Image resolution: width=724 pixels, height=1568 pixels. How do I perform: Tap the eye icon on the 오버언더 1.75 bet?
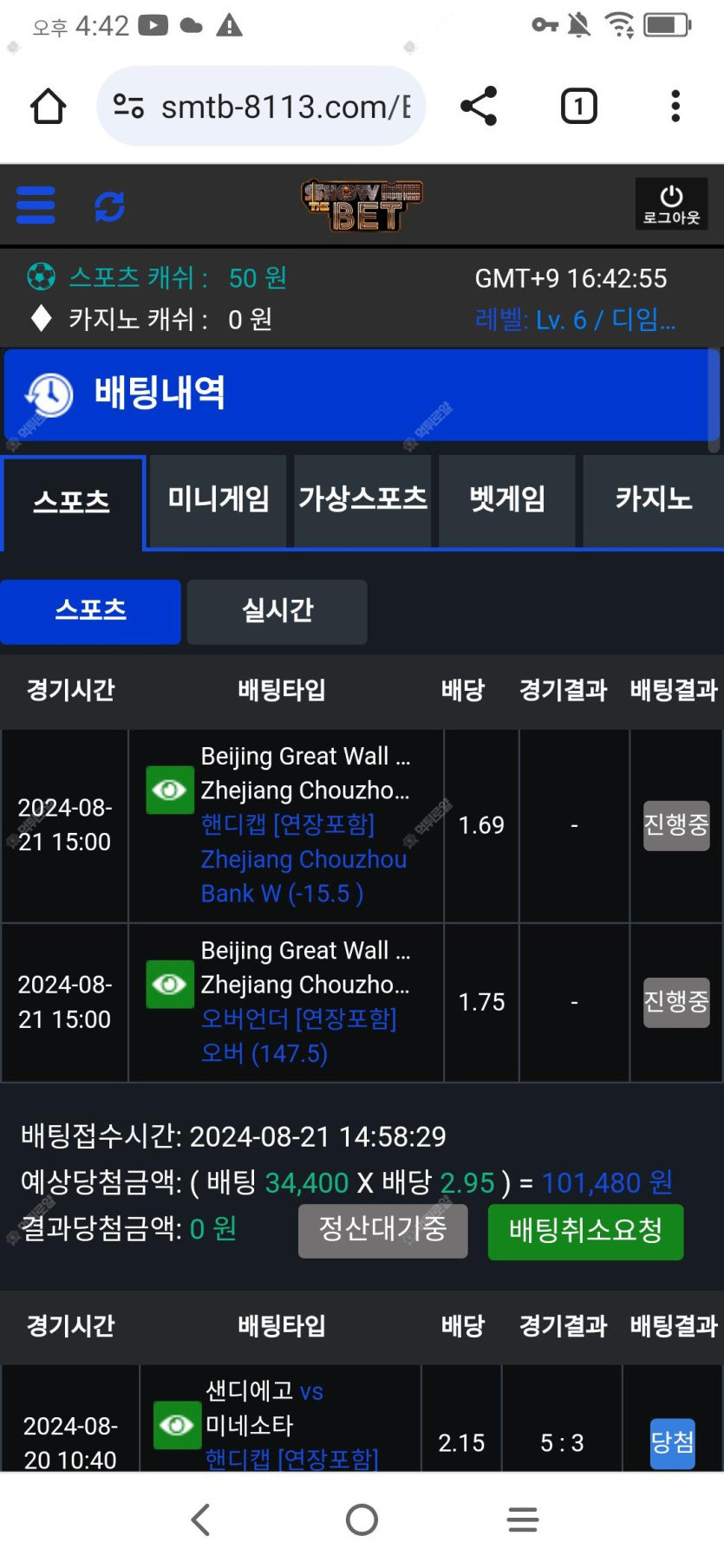pyautogui.click(x=170, y=984)
